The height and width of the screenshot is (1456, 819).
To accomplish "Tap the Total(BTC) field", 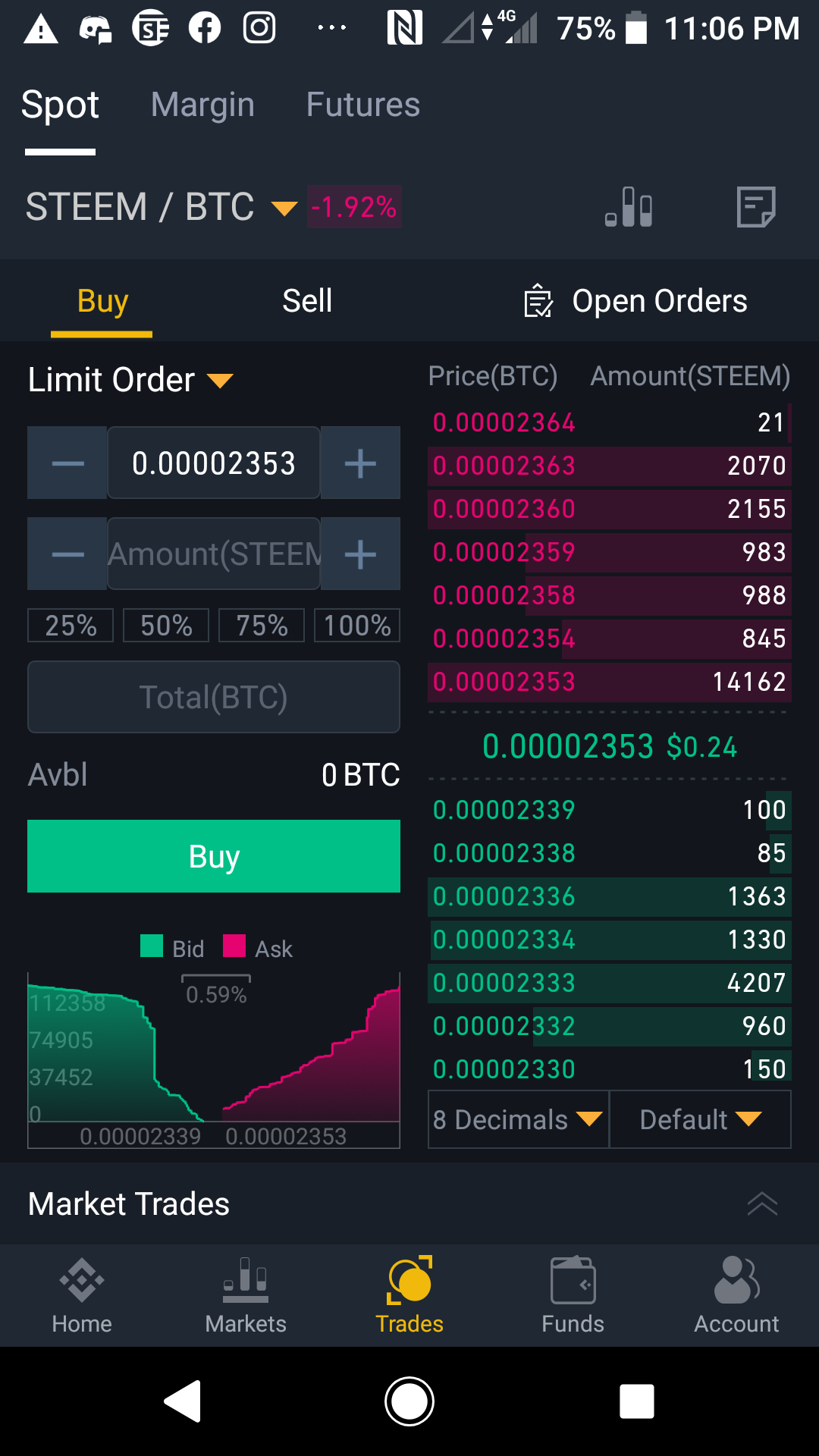I will 214,697.
